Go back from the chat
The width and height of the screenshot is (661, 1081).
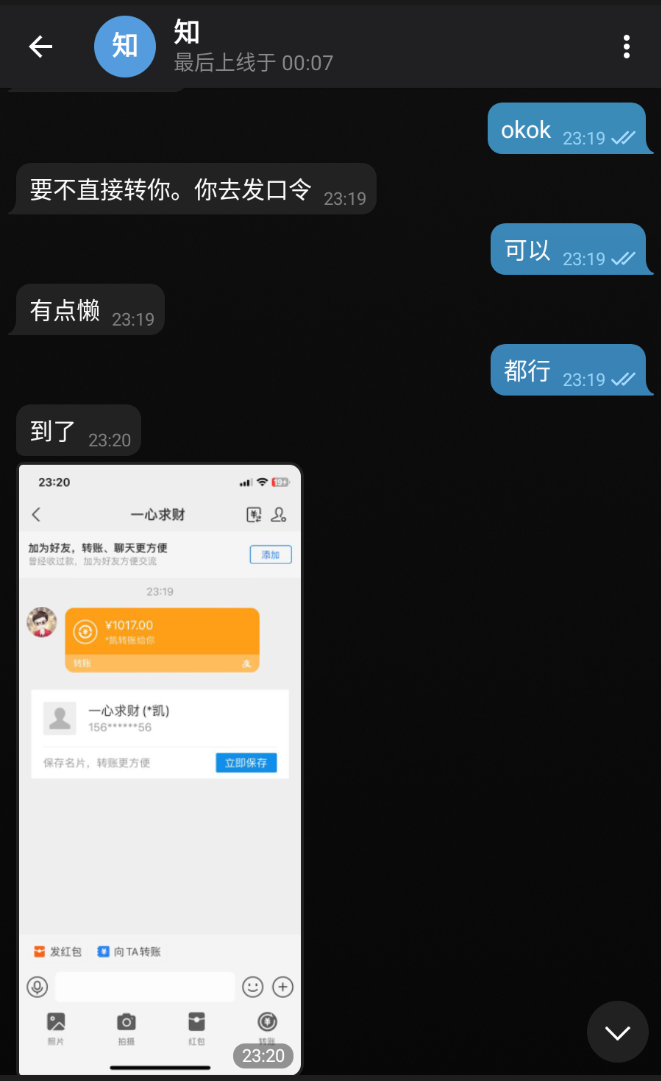click(x=40, y=46)
